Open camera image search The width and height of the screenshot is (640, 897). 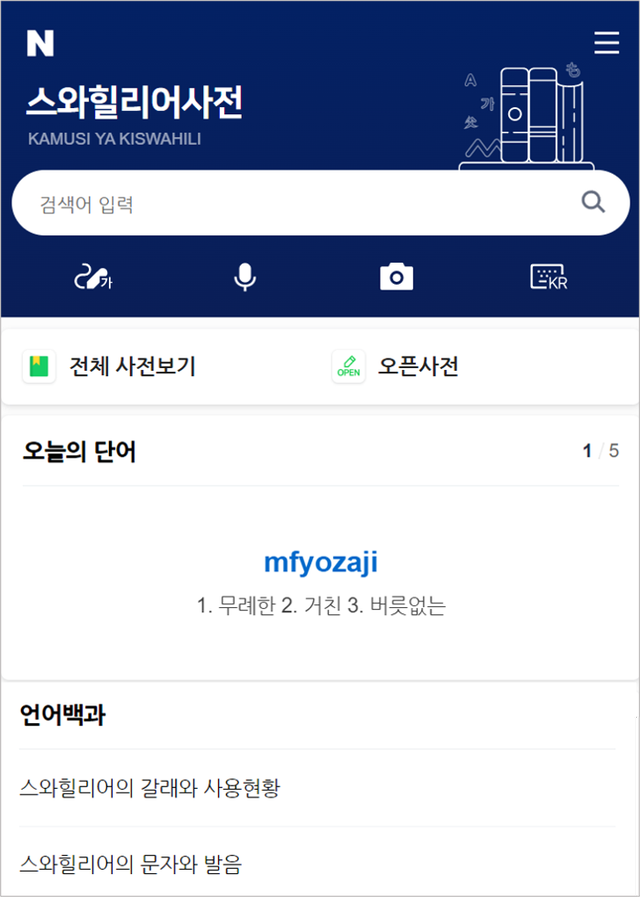point(396,277)
